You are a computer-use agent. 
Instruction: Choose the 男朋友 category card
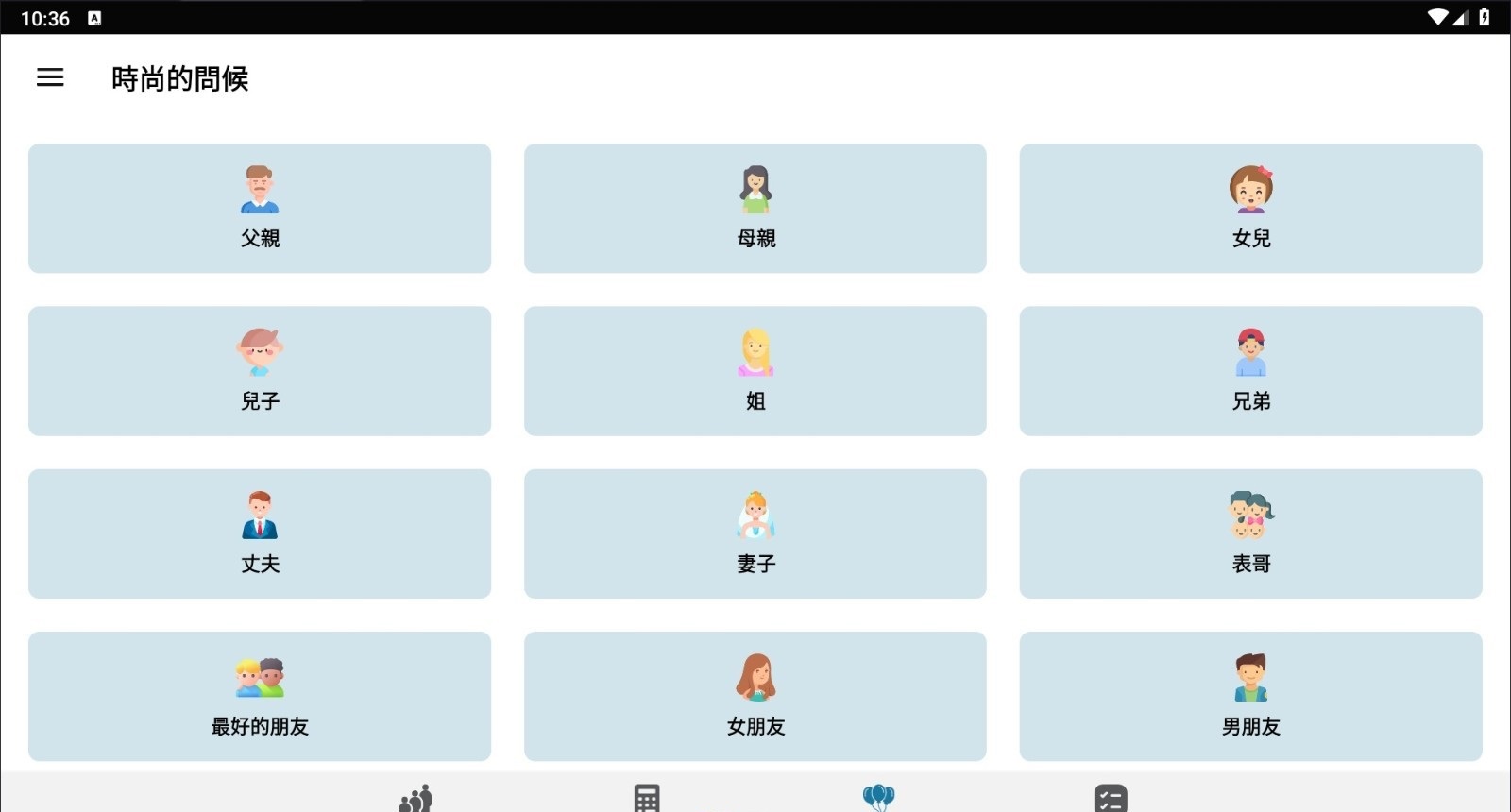1250,696
